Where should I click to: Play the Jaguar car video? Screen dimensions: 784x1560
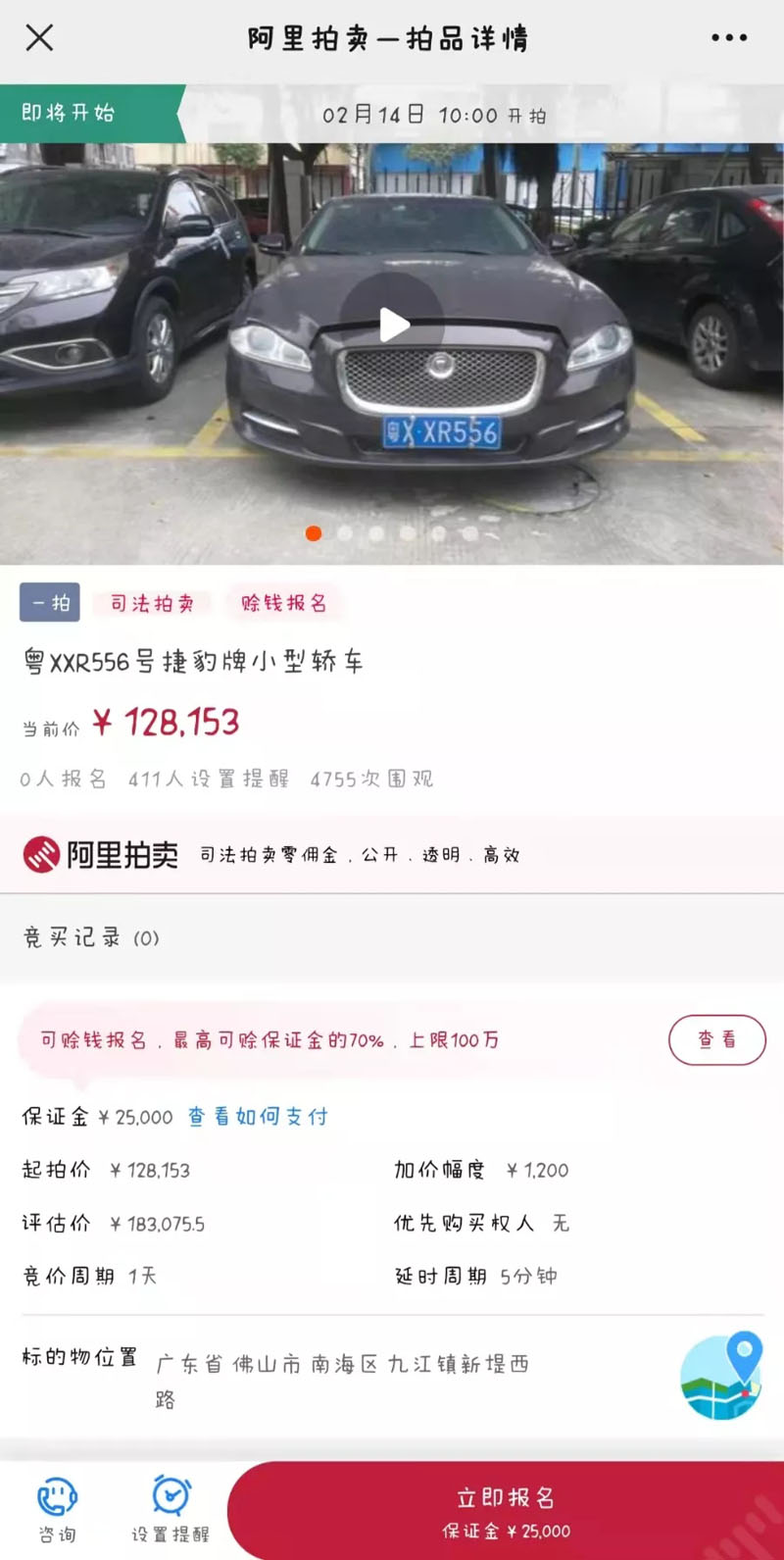point(393,325)
